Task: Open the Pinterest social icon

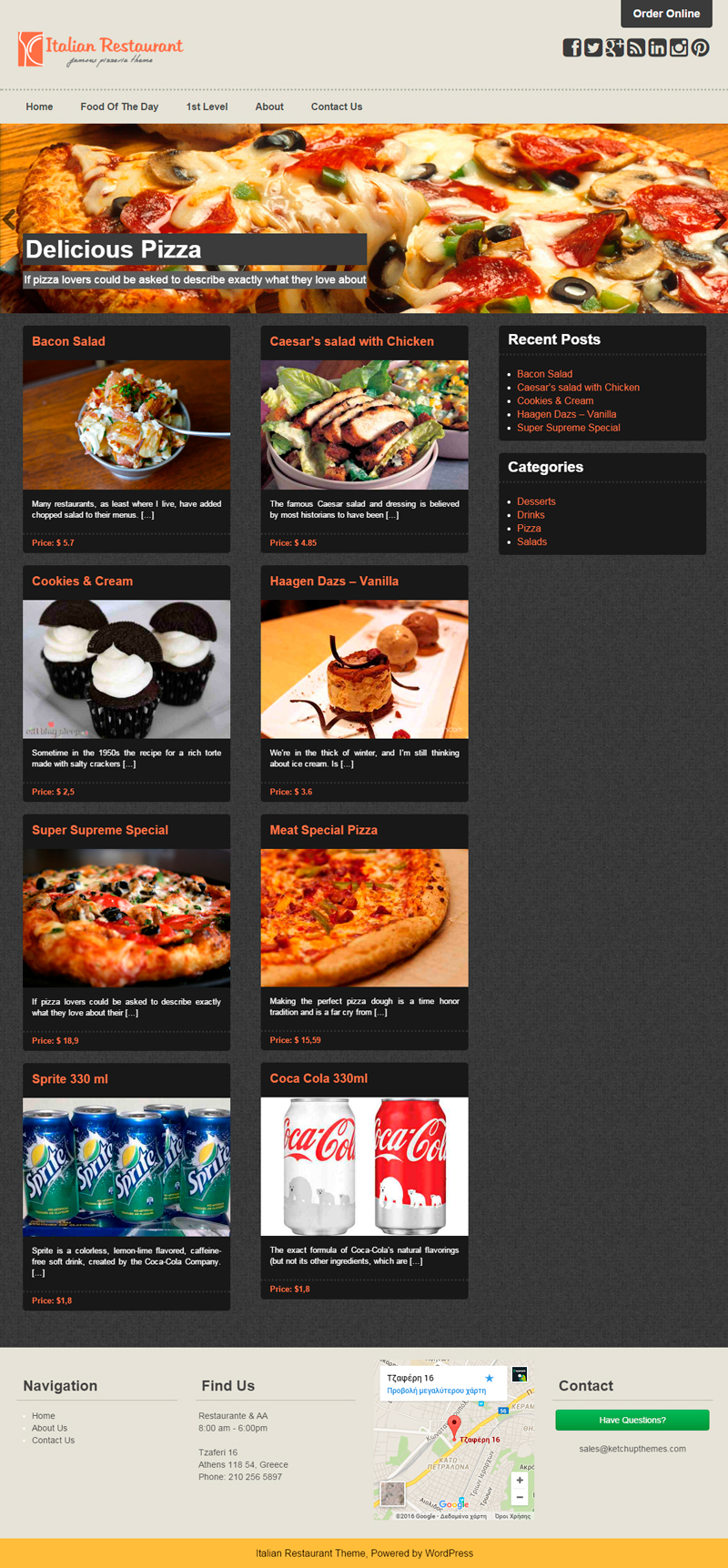Action: point(700,47)
